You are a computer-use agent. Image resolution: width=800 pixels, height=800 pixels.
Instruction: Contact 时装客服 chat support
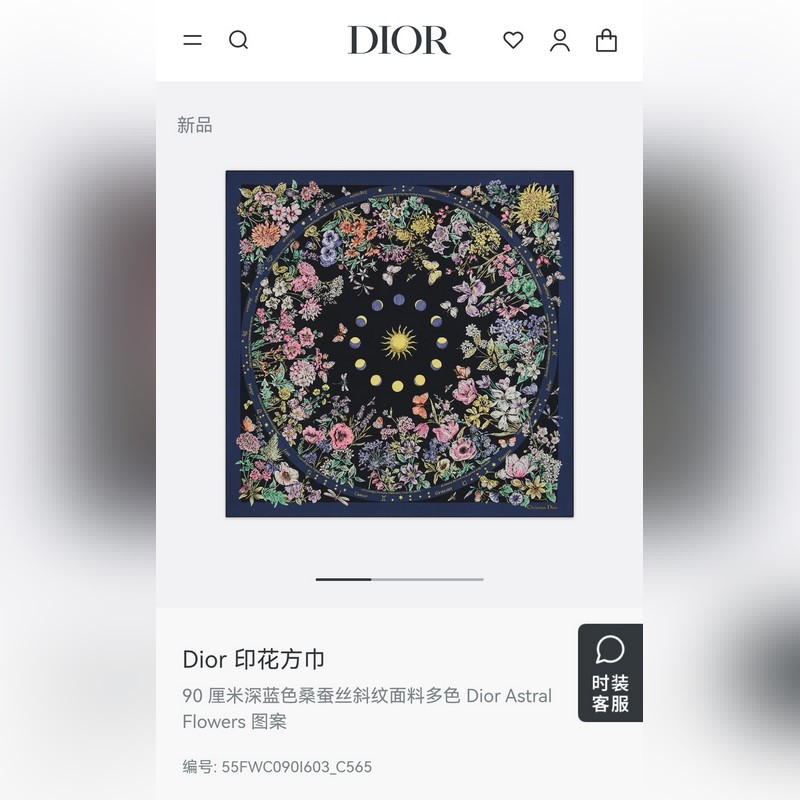pyautogui.click(x=610, y=672)
